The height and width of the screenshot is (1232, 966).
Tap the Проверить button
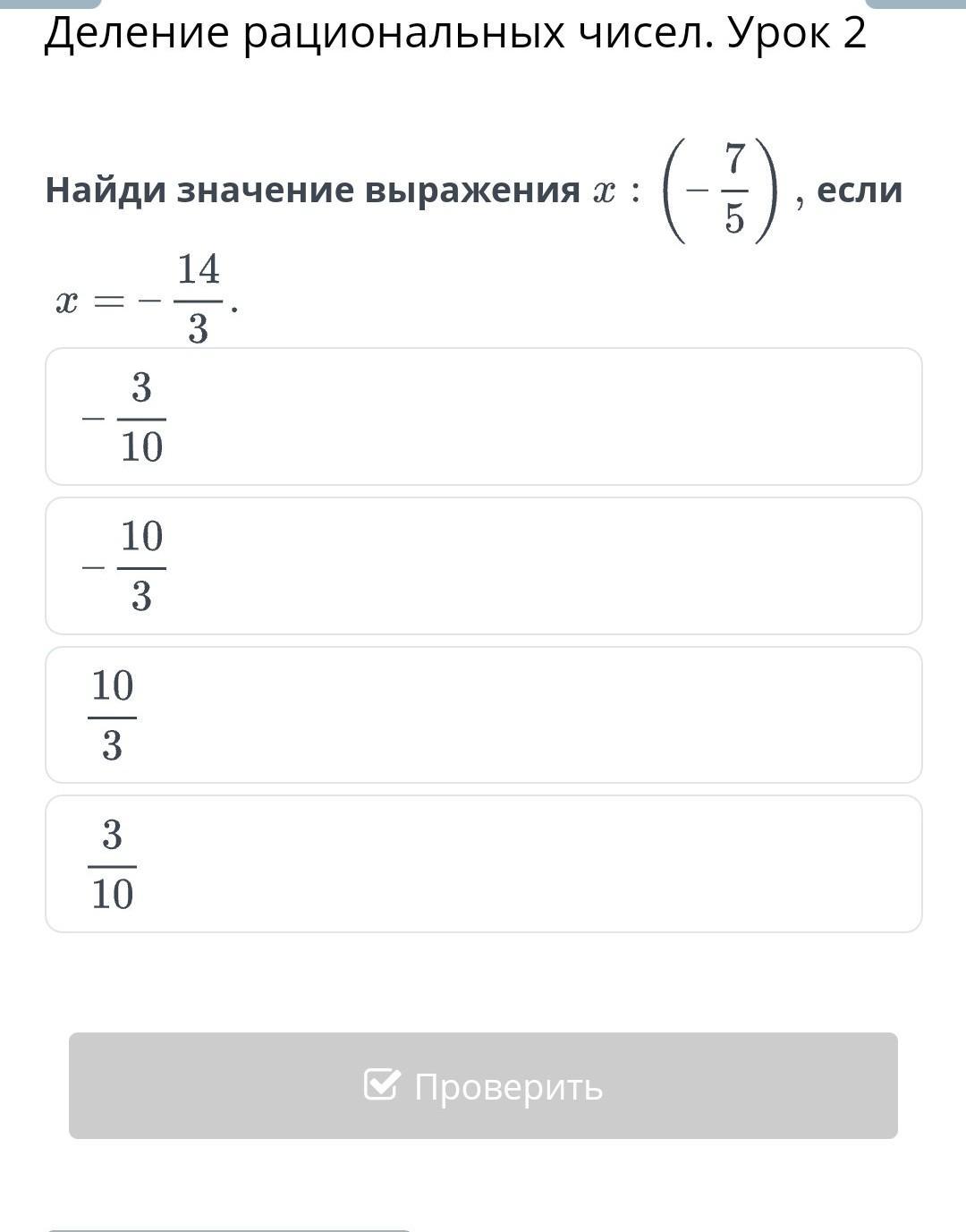click(x=483, y=1086)
